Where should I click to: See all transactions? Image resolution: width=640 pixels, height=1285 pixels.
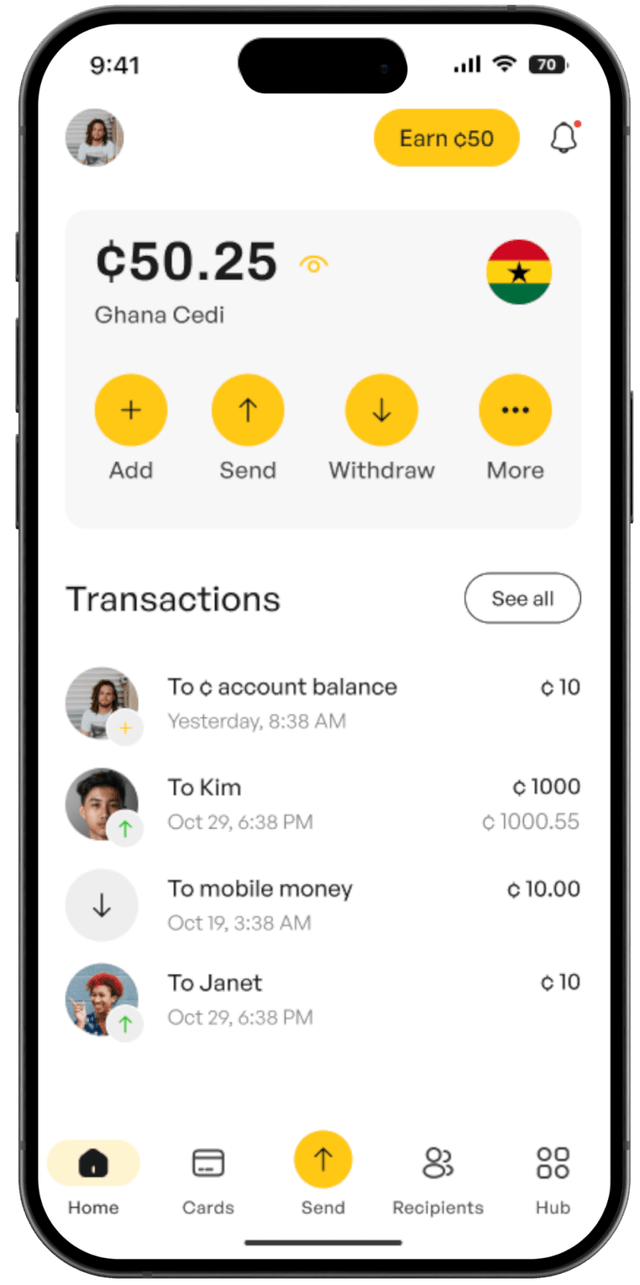[522, 598]
